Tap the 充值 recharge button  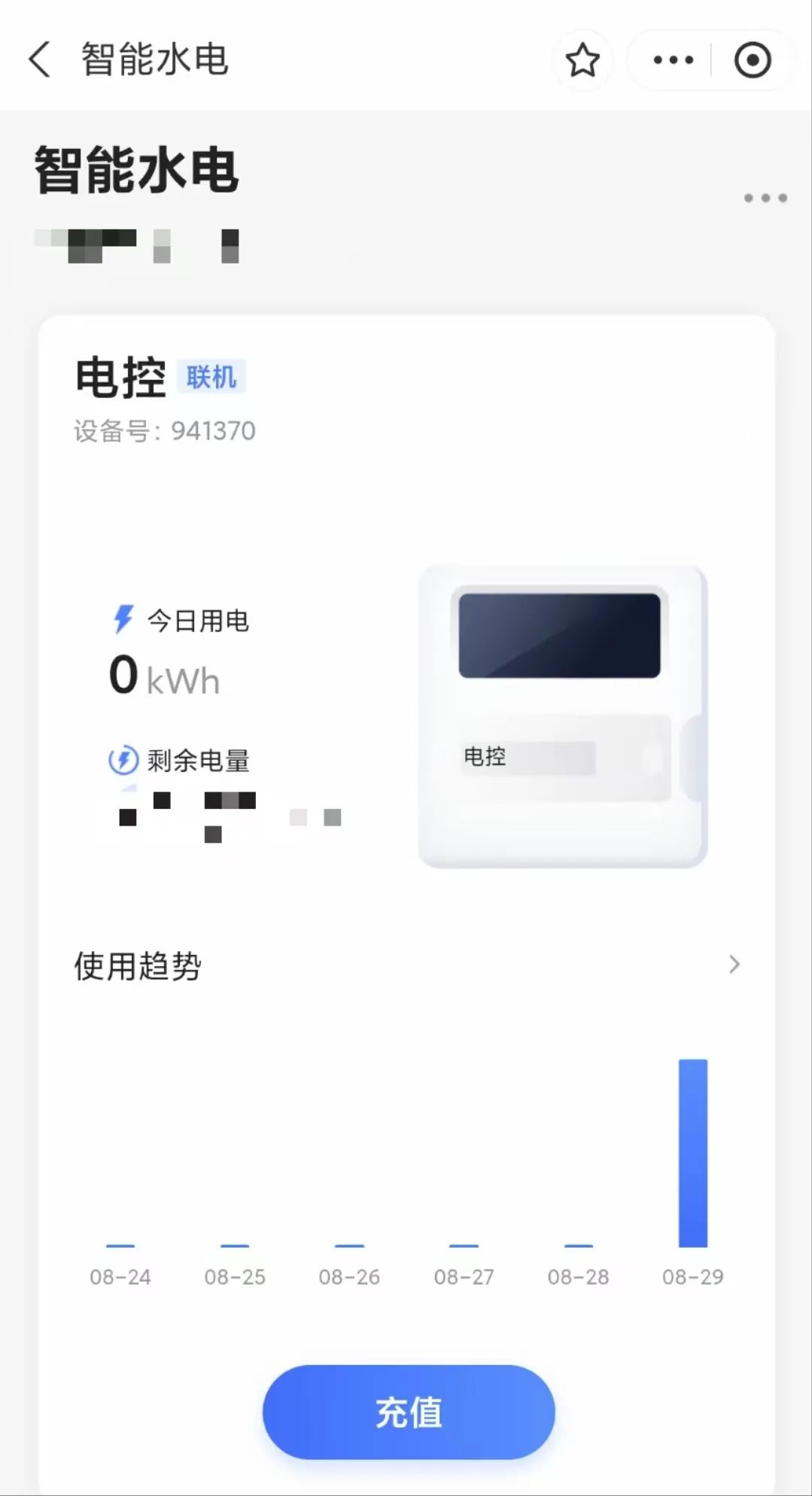(409, 1412)
